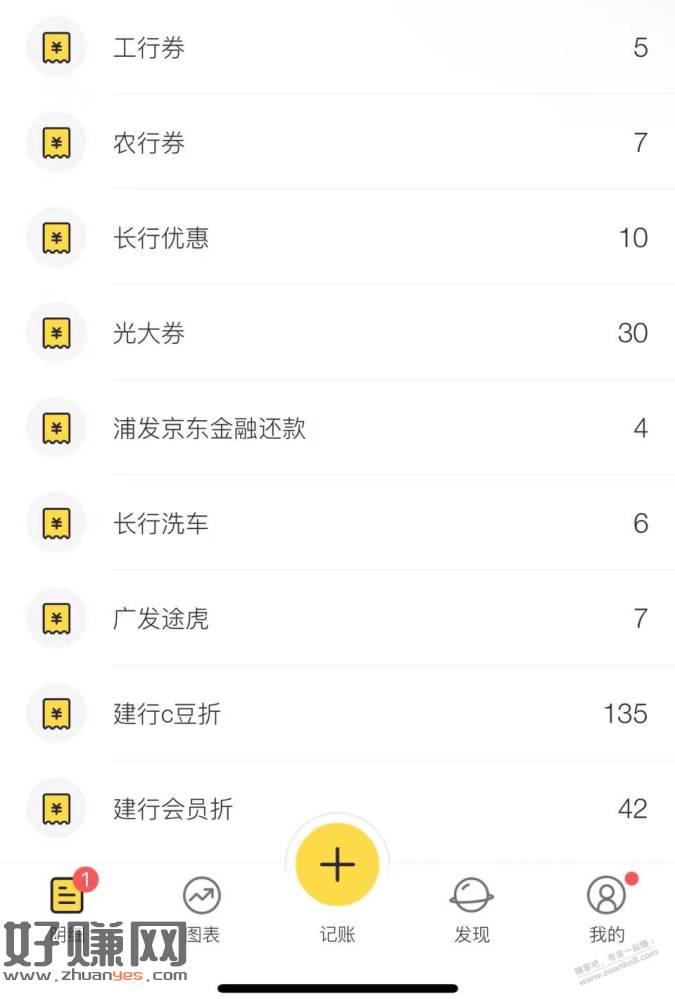
Task: Open the 我的 tab
Action: (606, 909)
